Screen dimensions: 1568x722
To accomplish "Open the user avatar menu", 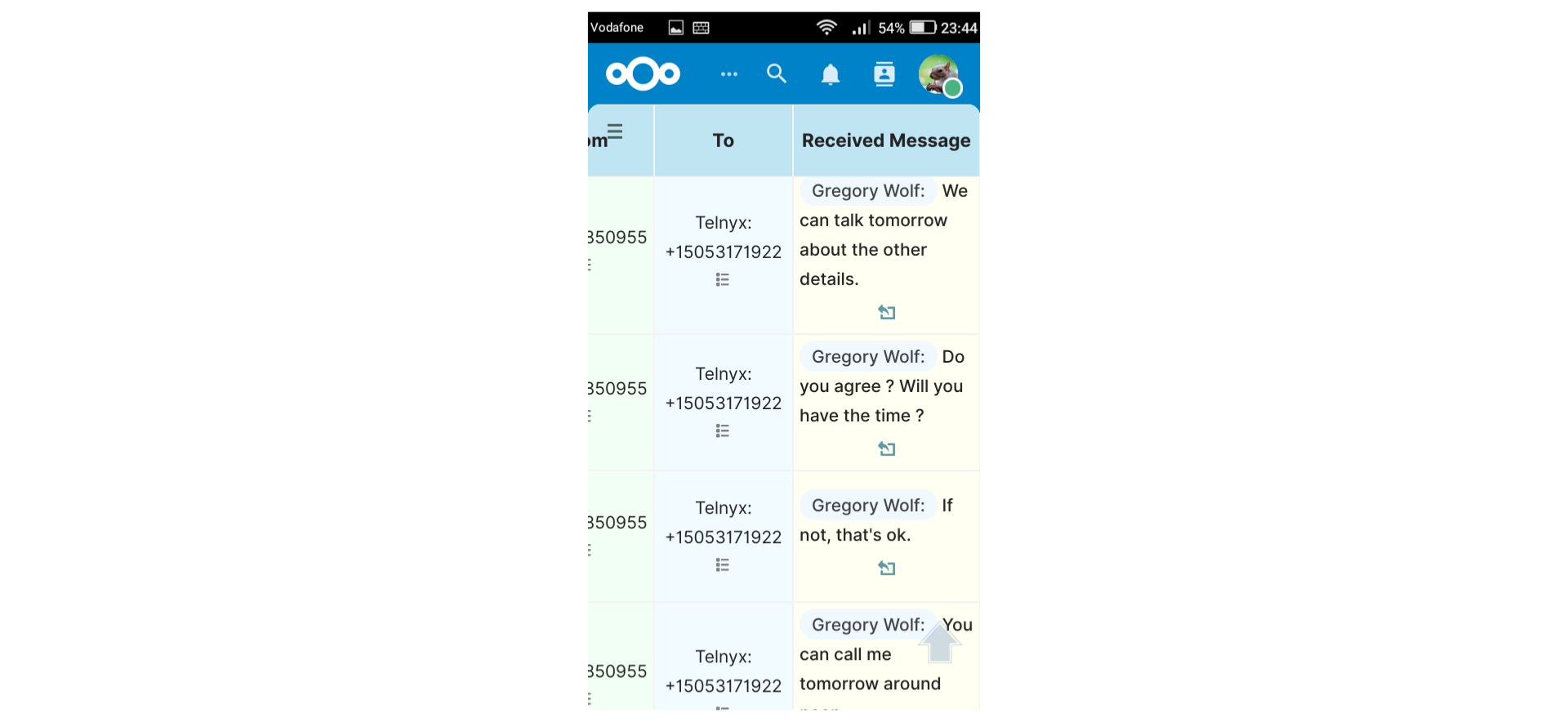I will (939, 75).
